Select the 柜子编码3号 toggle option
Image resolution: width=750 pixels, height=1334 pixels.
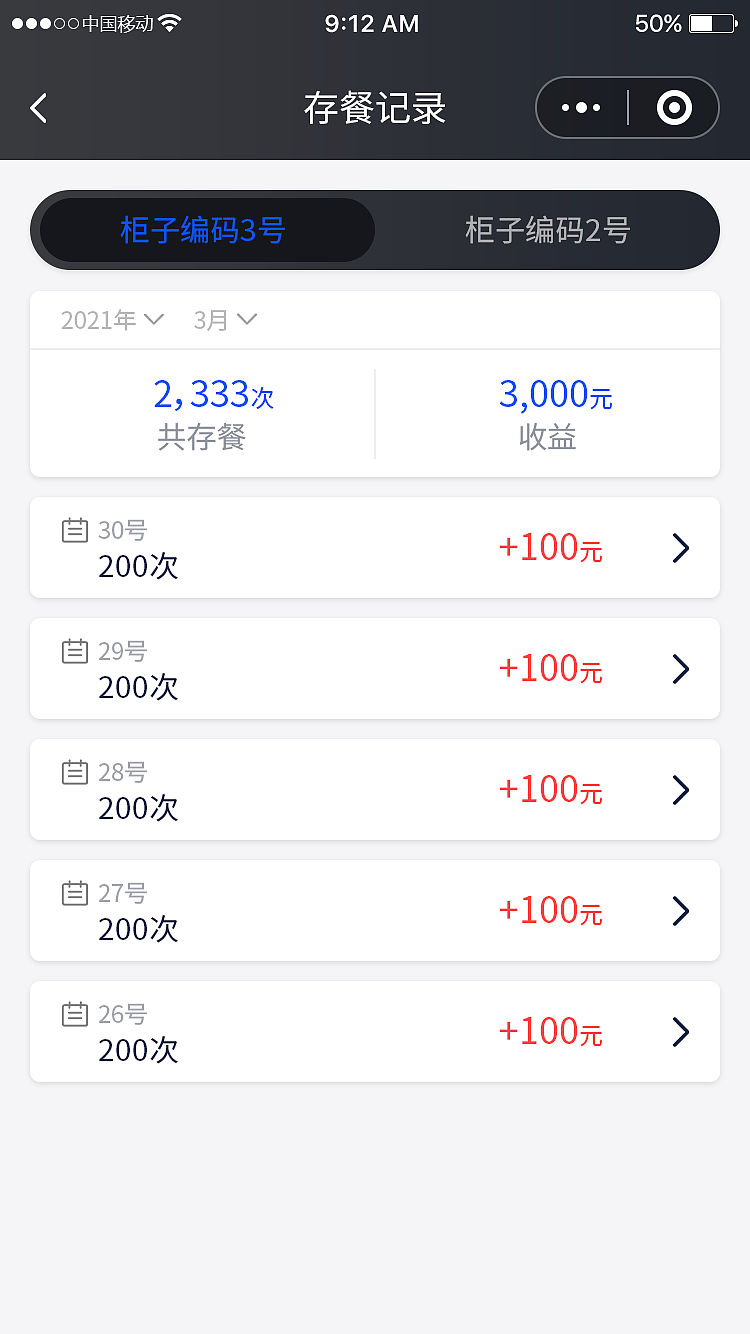[x=203, y=230]
